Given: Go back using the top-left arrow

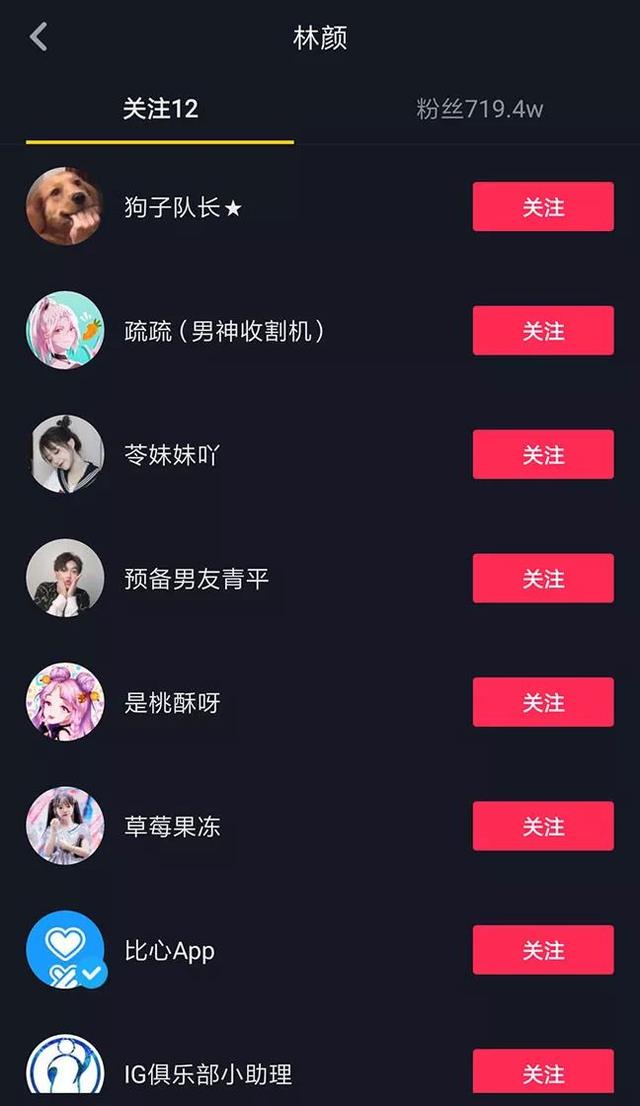Looking at the screenshot, I should point(38,38).
